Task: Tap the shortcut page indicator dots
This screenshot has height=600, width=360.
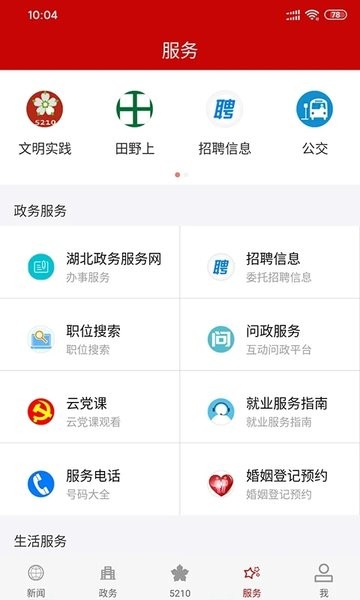Action: click(181, 175)
